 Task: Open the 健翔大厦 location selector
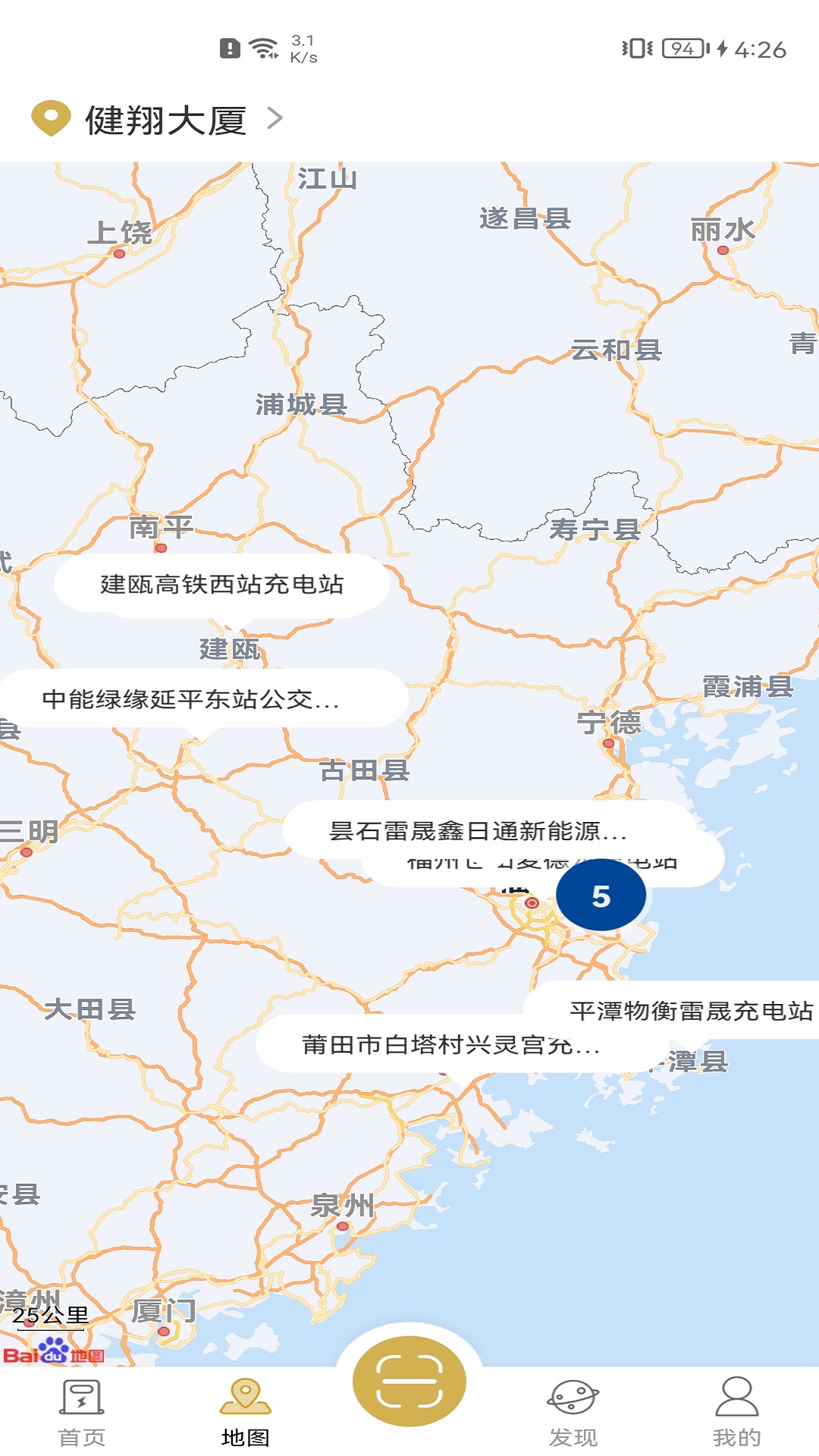[x=158, y=120]
